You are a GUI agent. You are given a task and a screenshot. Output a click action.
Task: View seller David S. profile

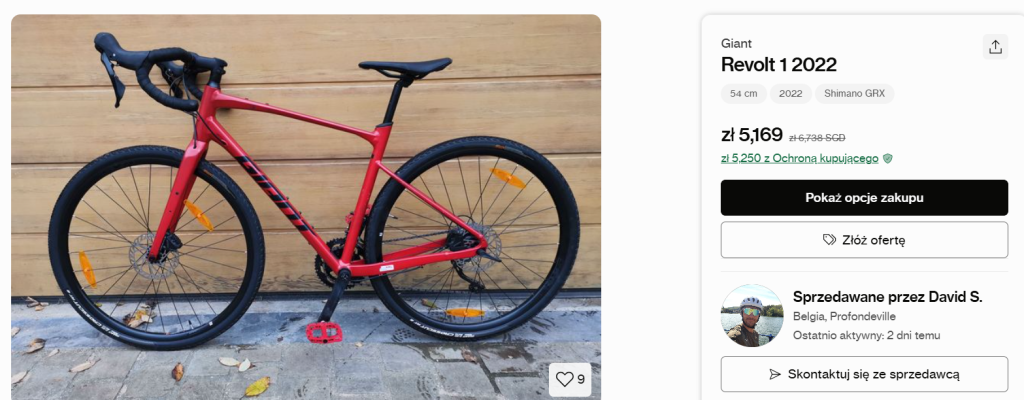click(887, 297)
